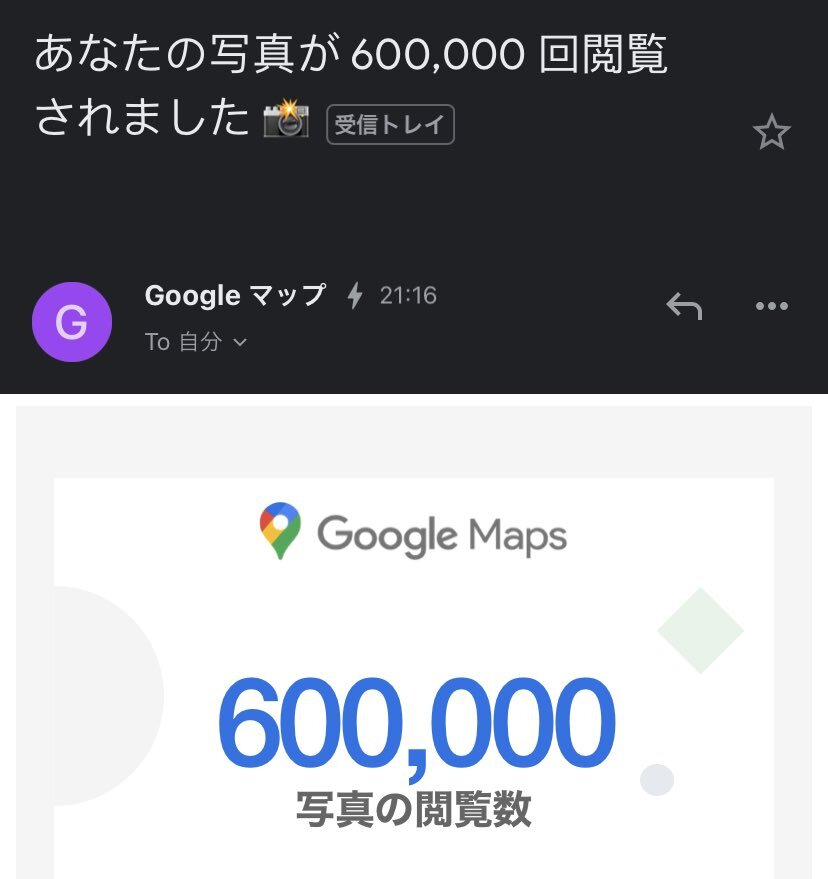Open the email overflow menu
Screen dimensions: 828x879
(771, 307)
